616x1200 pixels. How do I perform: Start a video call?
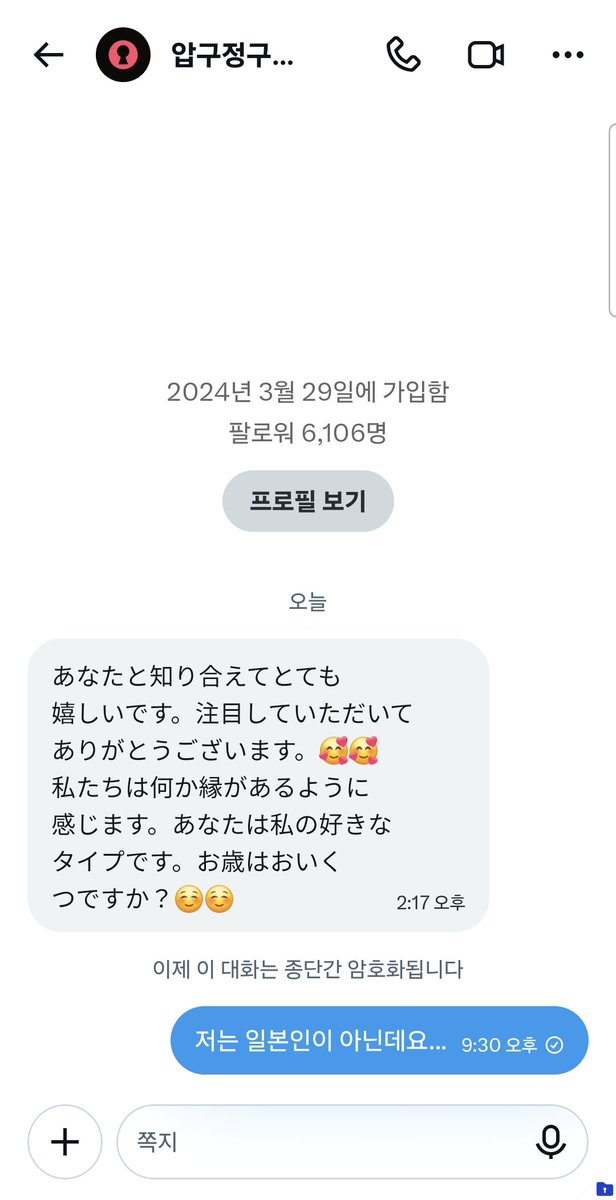[x=486, y=55]
